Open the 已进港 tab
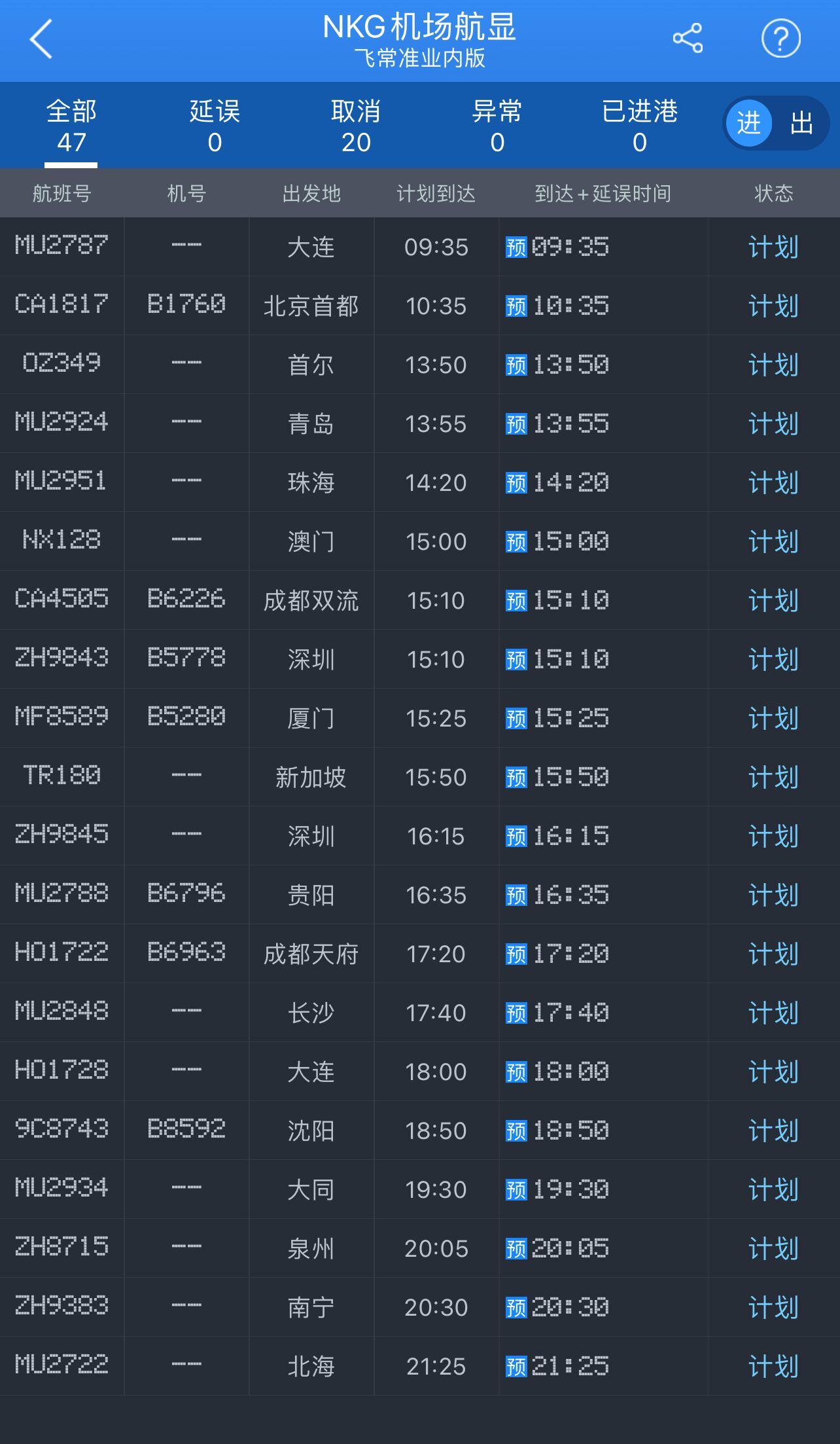The height and width of the screenshot is (1444, 840). pyautogui.click(x=639, y=126)
